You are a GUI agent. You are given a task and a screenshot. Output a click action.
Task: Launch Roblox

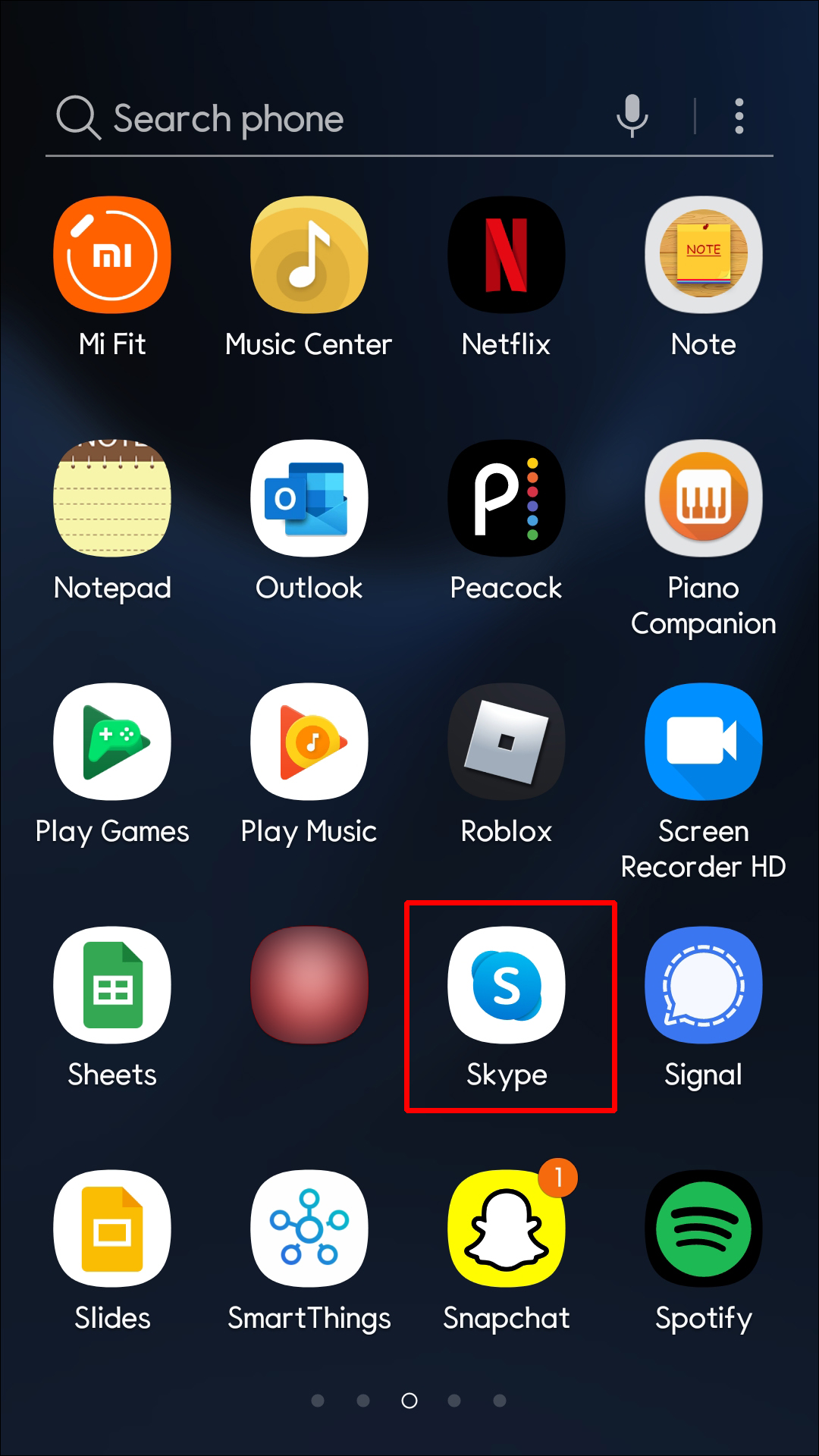coord(507,742)
